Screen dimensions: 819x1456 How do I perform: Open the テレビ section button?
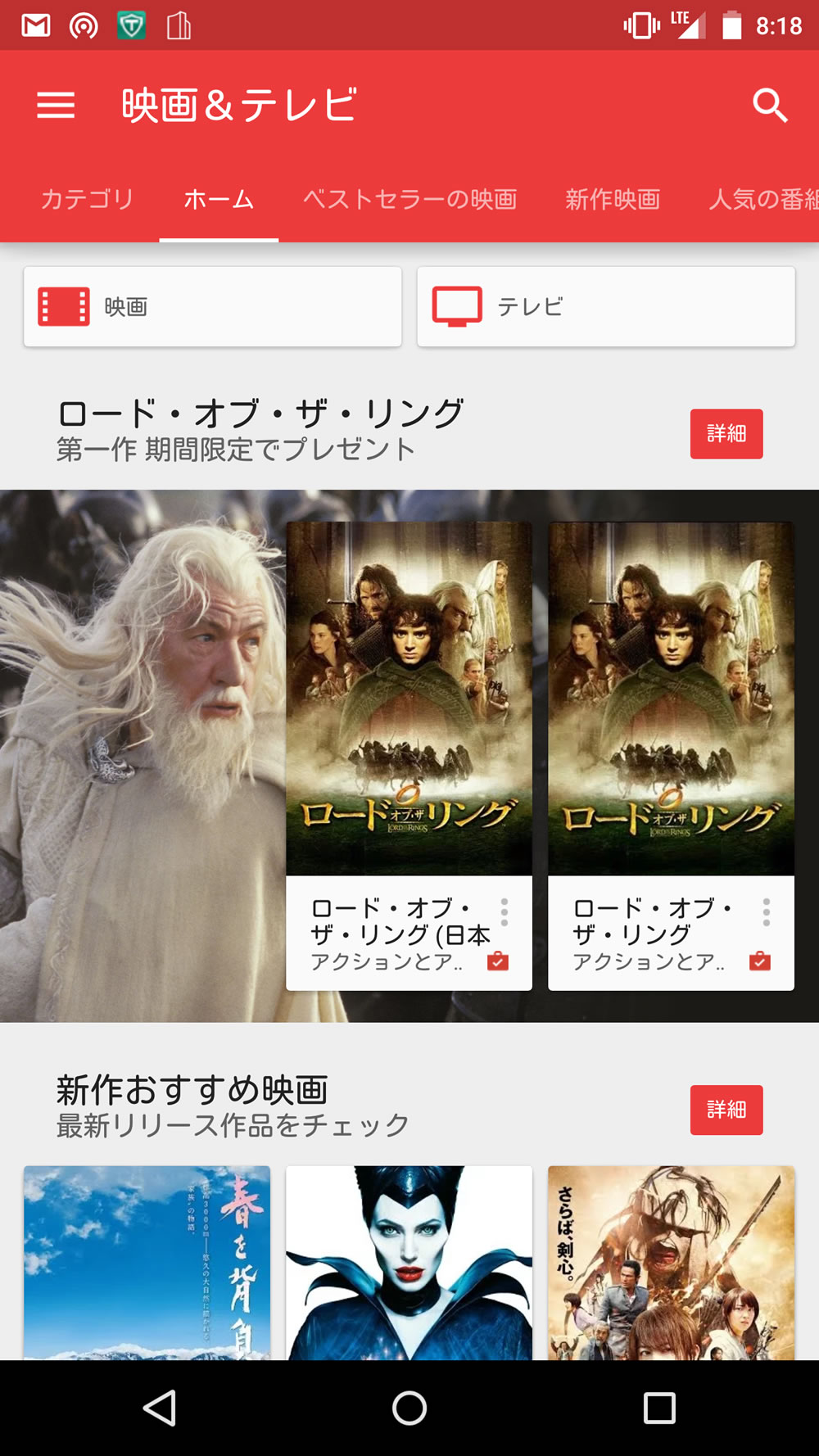click(606, 307)
